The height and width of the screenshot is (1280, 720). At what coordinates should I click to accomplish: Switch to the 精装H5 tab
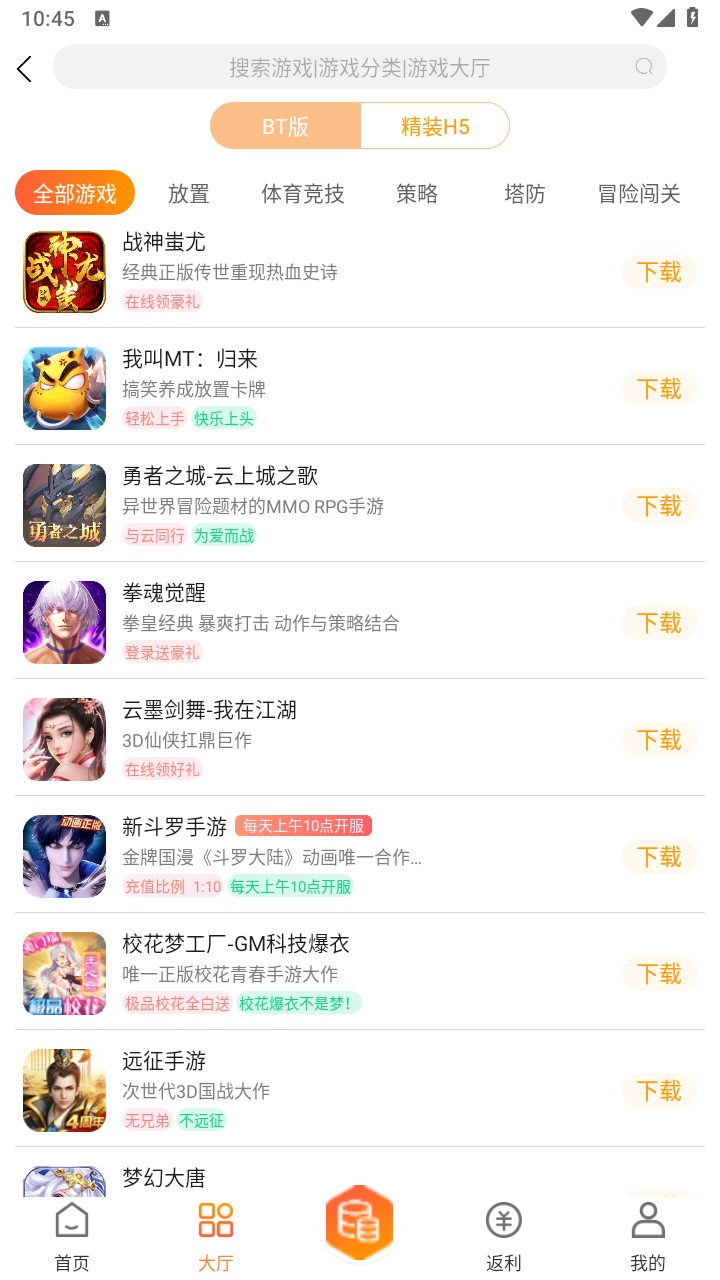[x=435, y=125]
